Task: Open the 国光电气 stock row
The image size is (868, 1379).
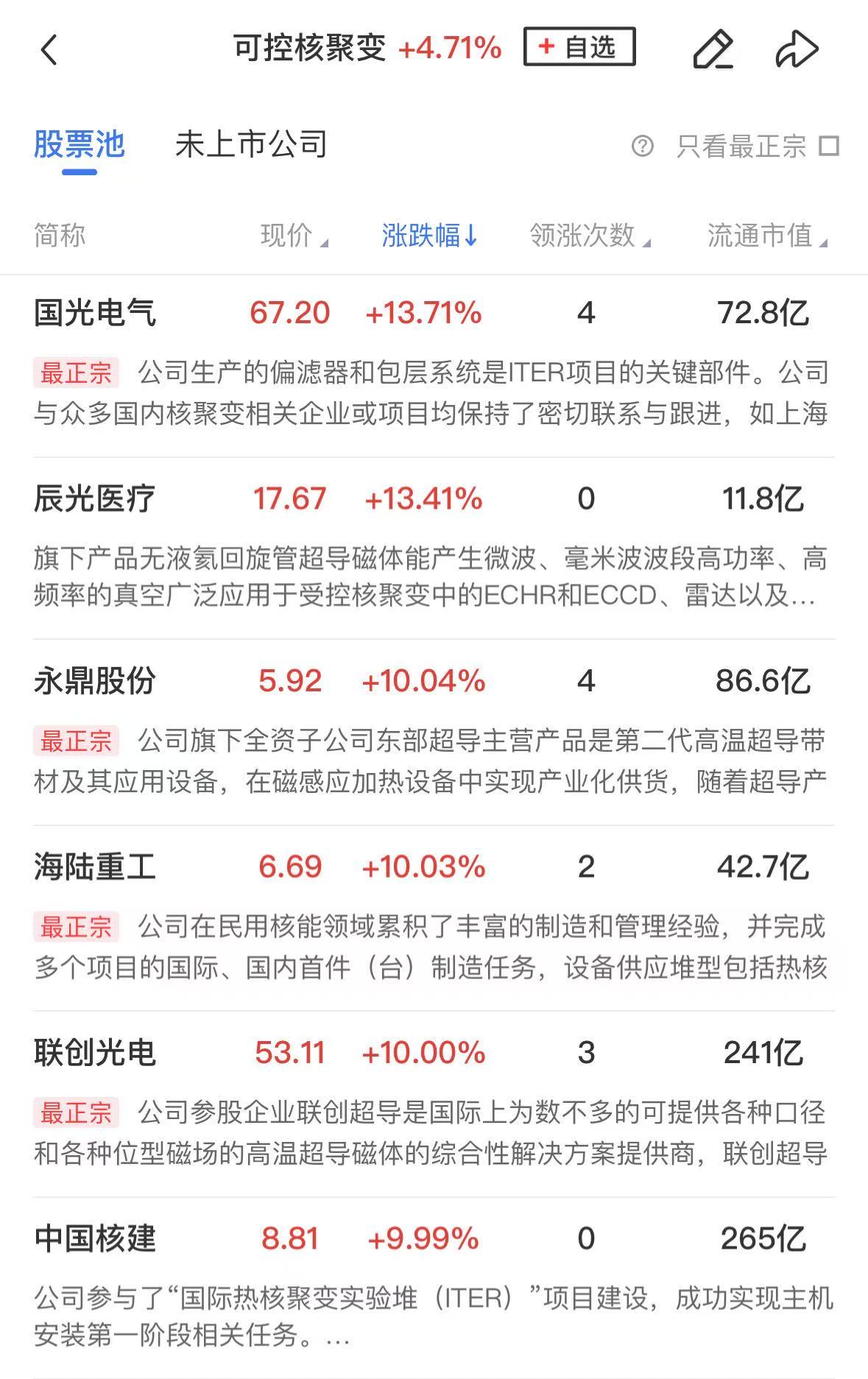Action: [x=96, y=313]
